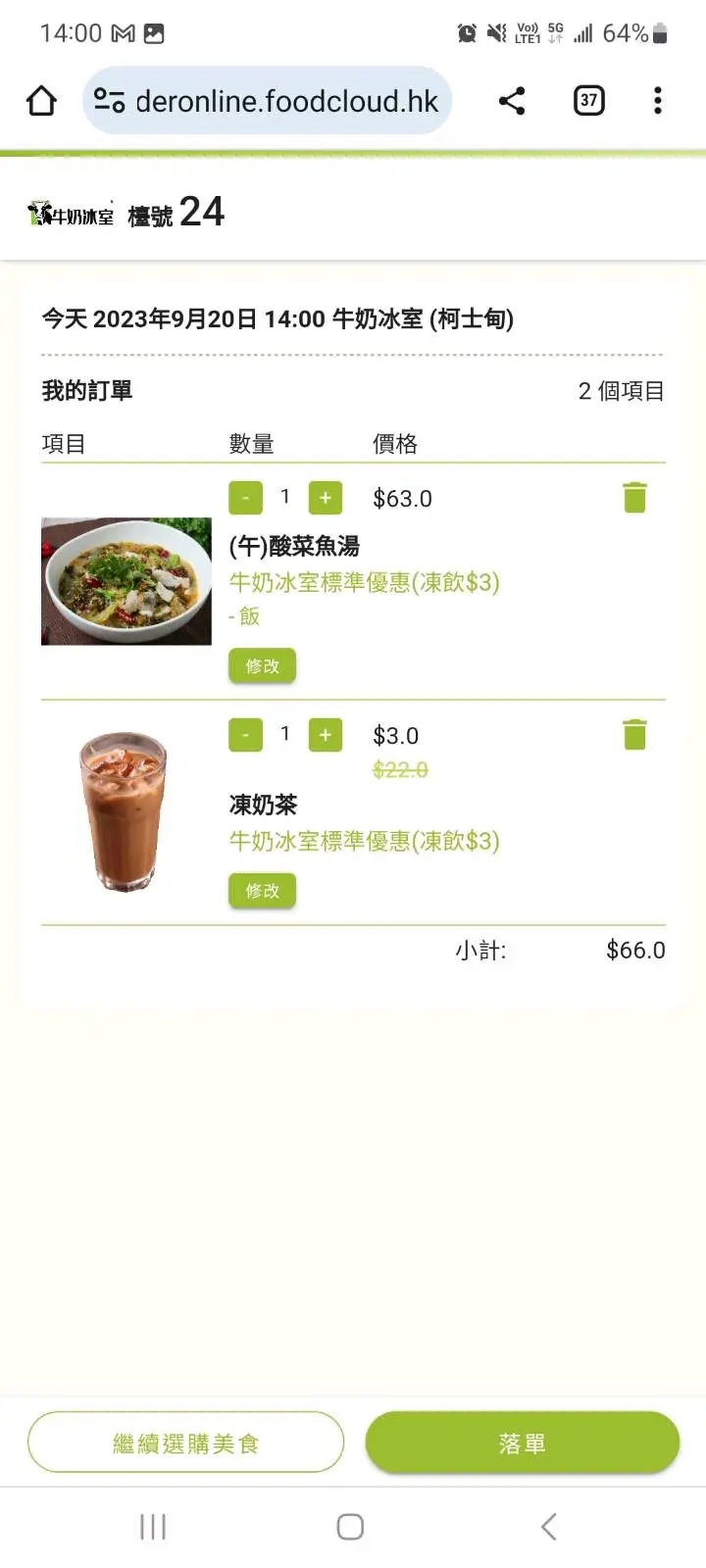Remove 凍奶茶 from the order

click(x=634, y=735)
